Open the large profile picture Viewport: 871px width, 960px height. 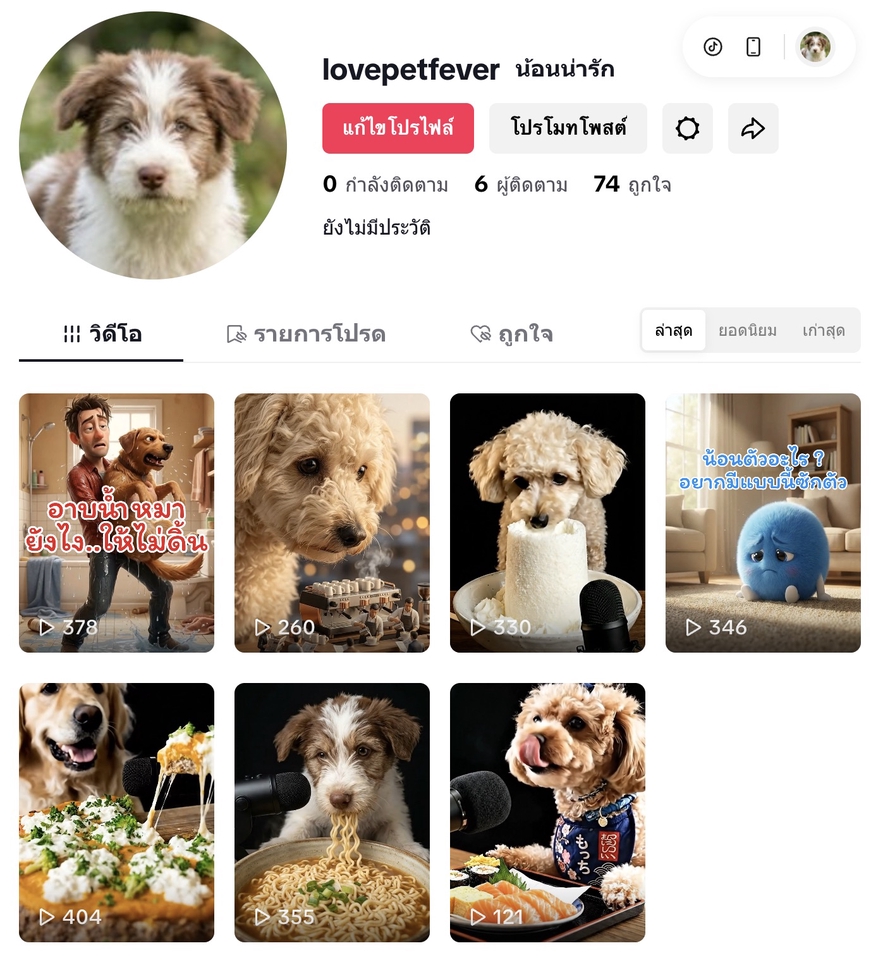tap(153, 145)
